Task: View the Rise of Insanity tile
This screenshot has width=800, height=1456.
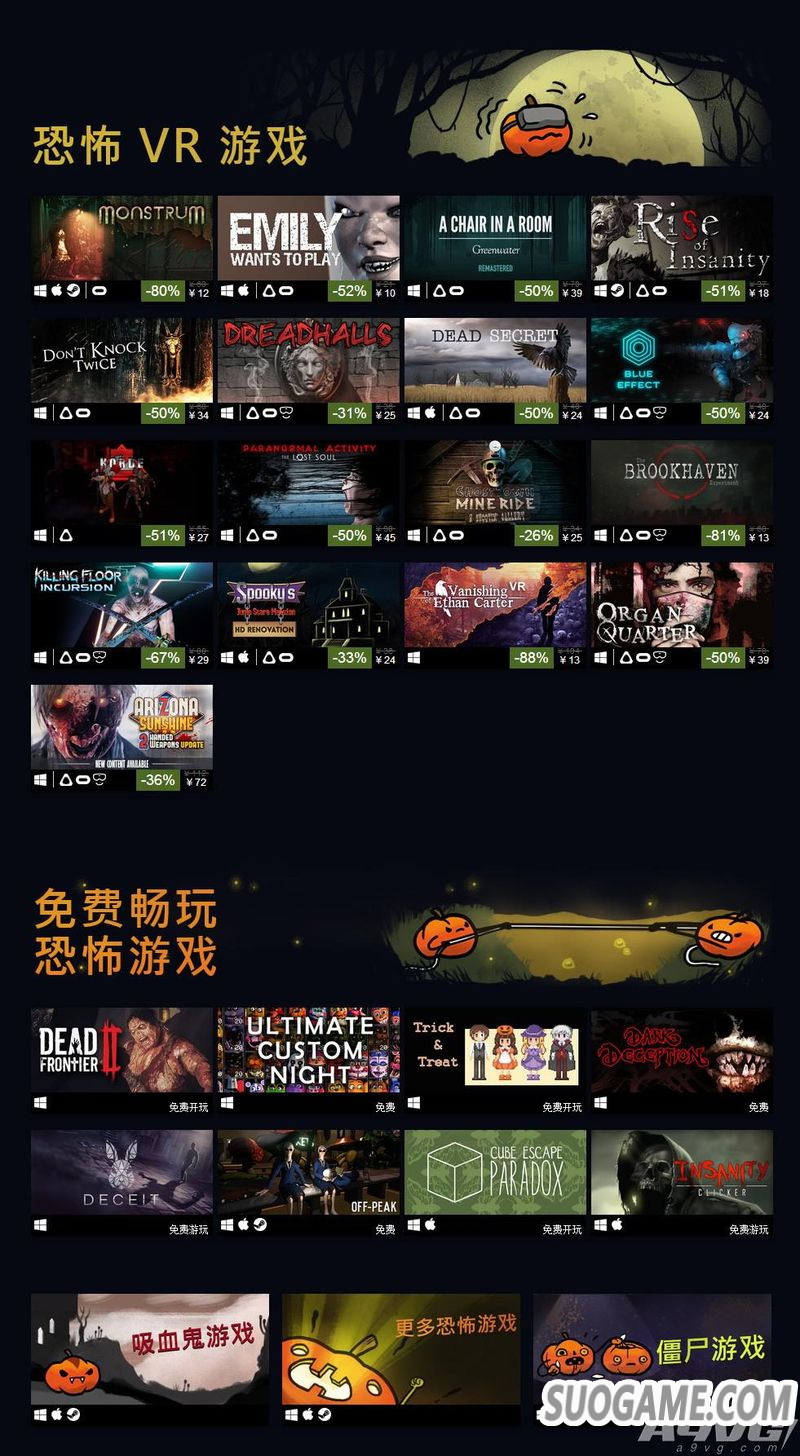Action: (x=681, y=238)
